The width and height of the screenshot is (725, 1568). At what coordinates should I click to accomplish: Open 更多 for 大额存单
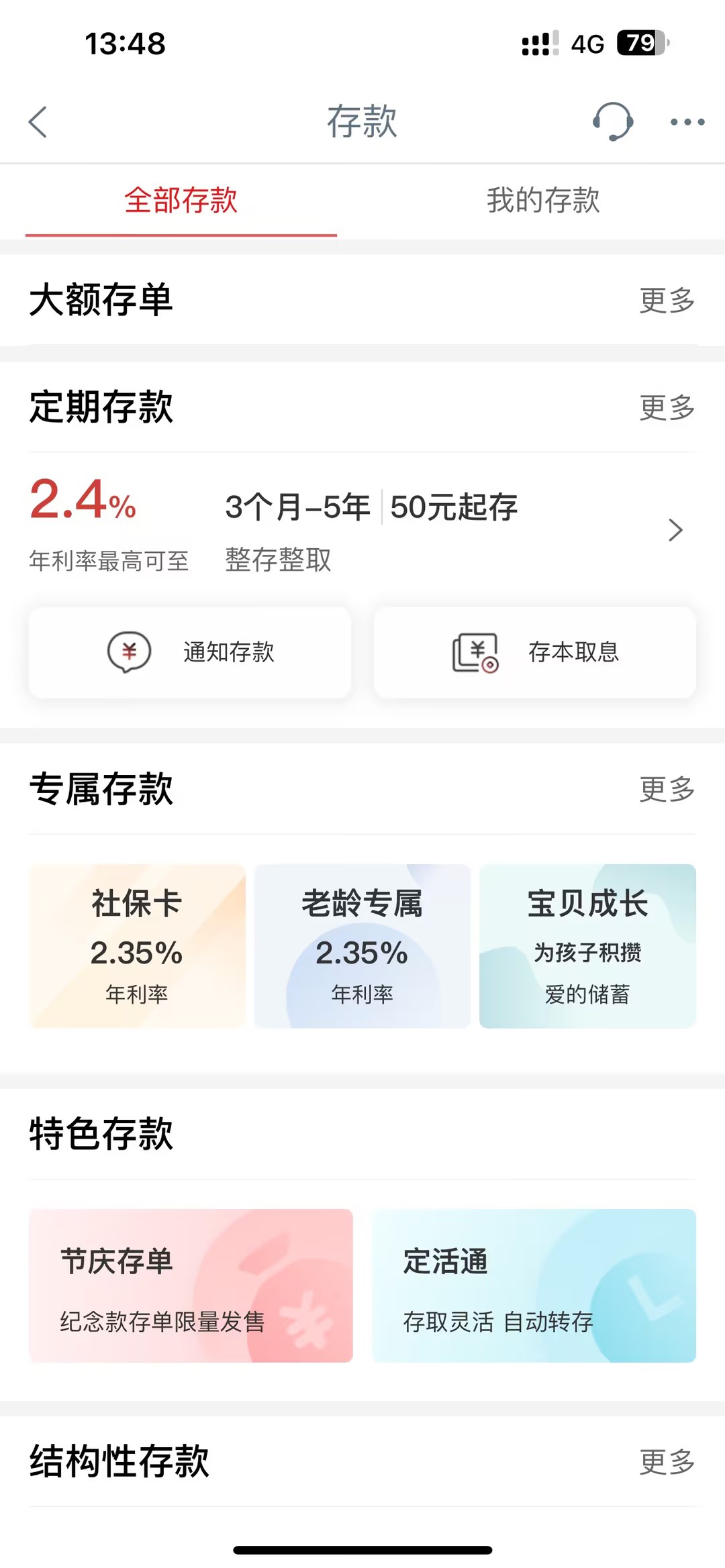667,300
